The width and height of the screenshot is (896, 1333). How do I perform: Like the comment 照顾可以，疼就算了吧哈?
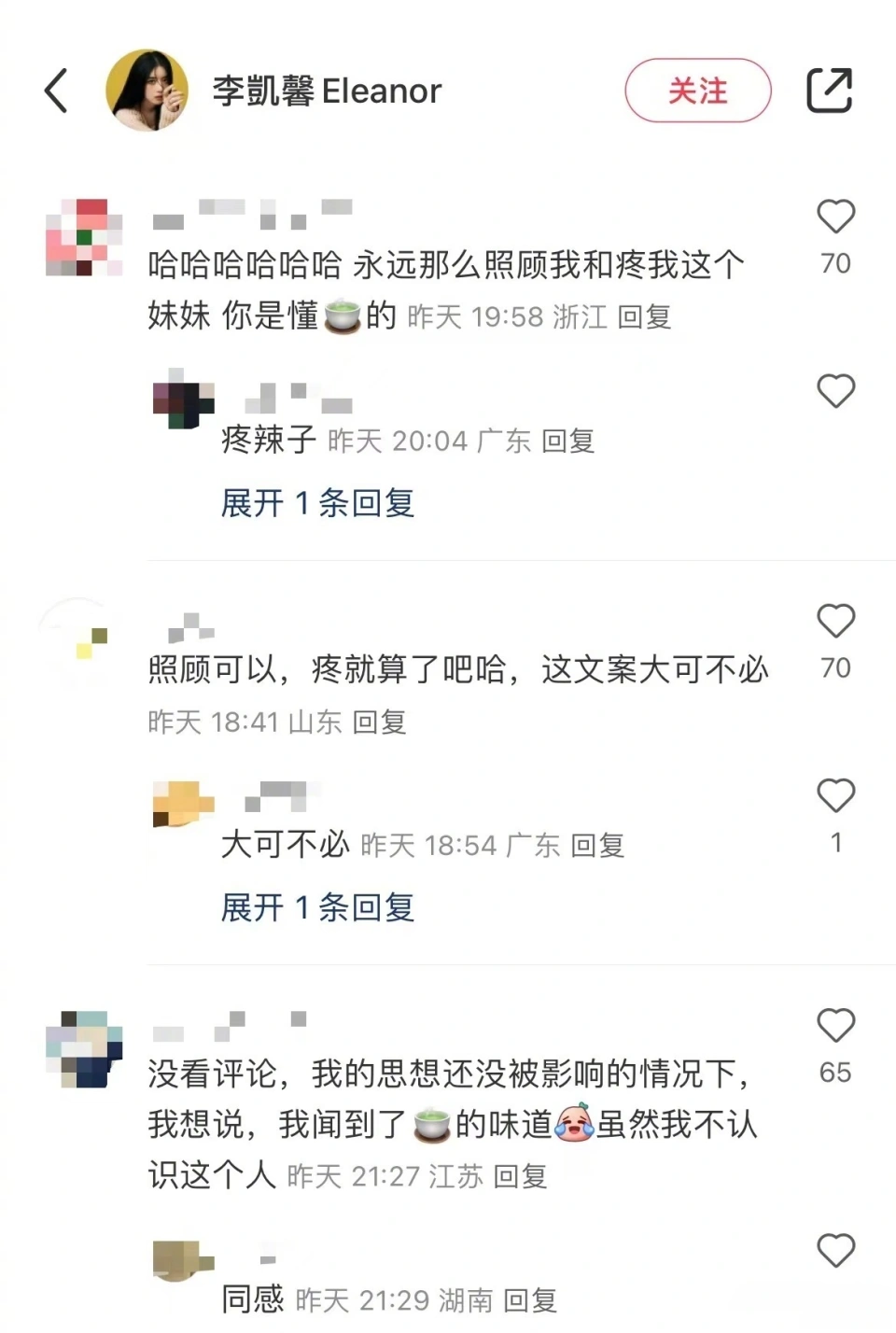click(x=835, y=621)
